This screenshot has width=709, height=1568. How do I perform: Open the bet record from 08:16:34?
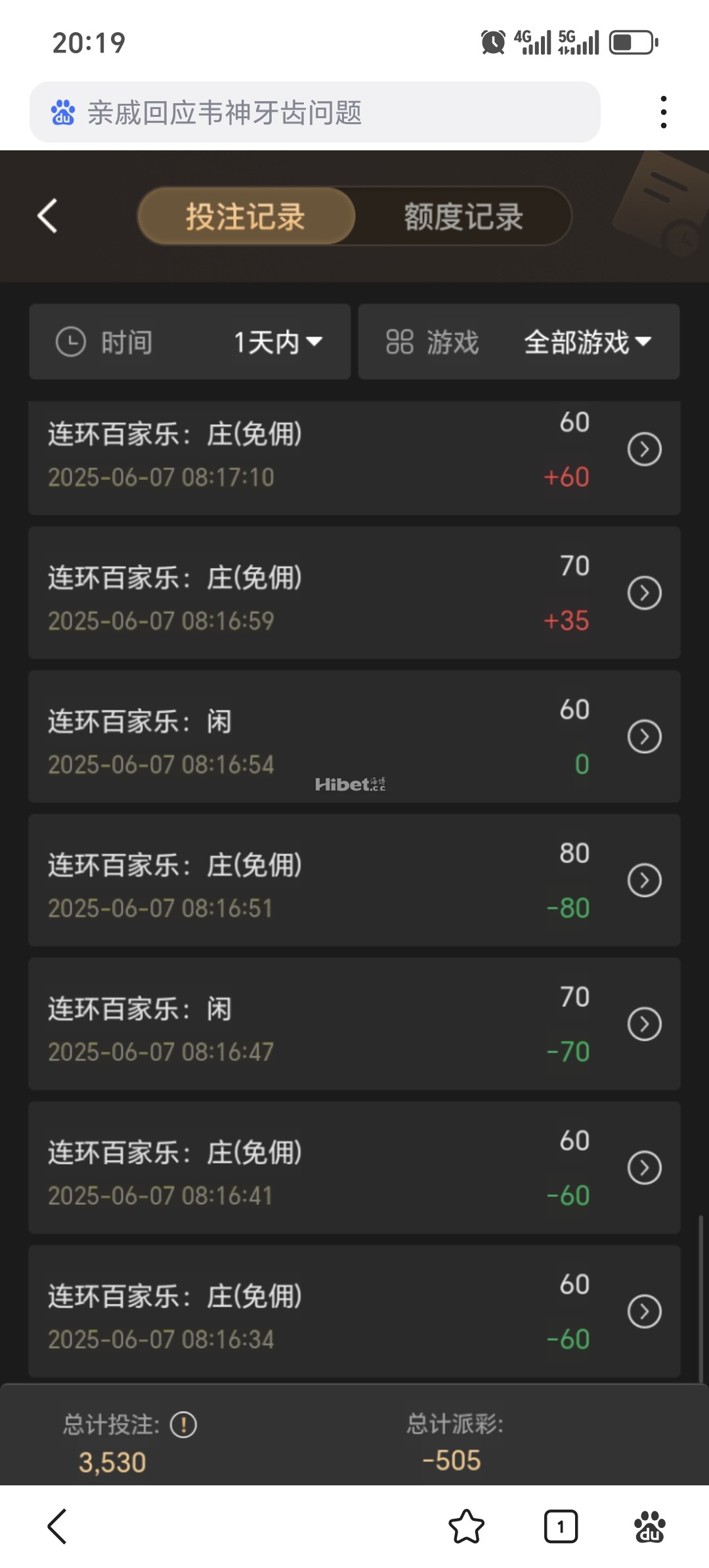pos(644,1312)
